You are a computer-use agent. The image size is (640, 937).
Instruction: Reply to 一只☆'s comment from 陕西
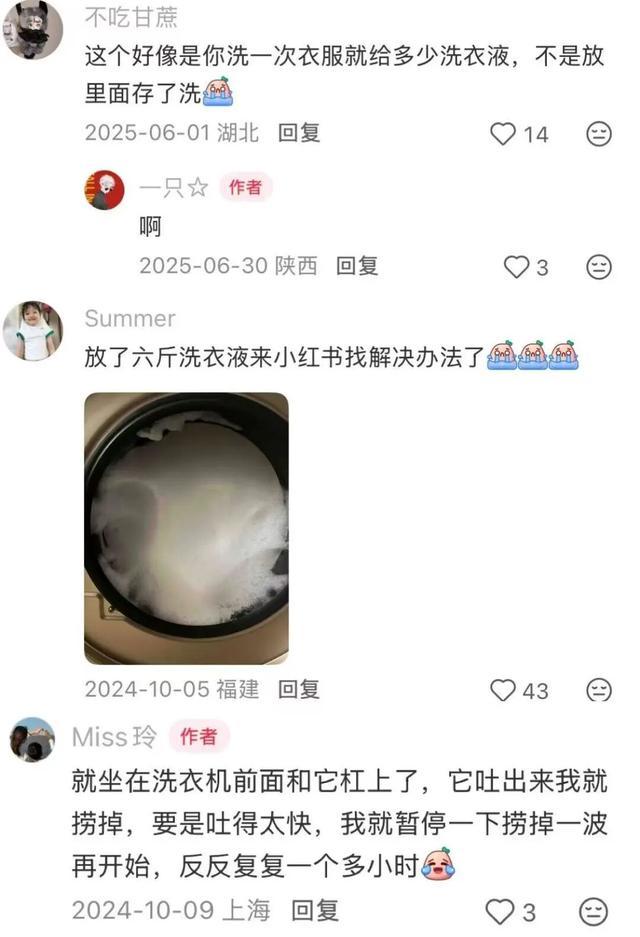coord(357,266)
